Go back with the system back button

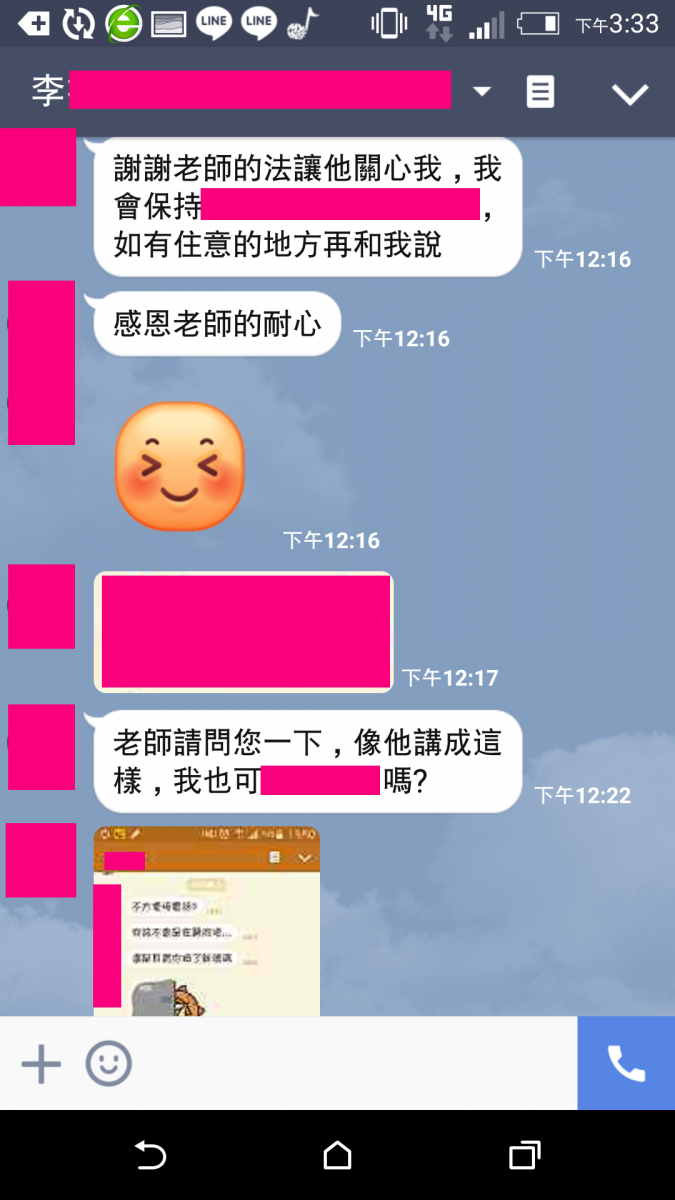(150, 1156)
